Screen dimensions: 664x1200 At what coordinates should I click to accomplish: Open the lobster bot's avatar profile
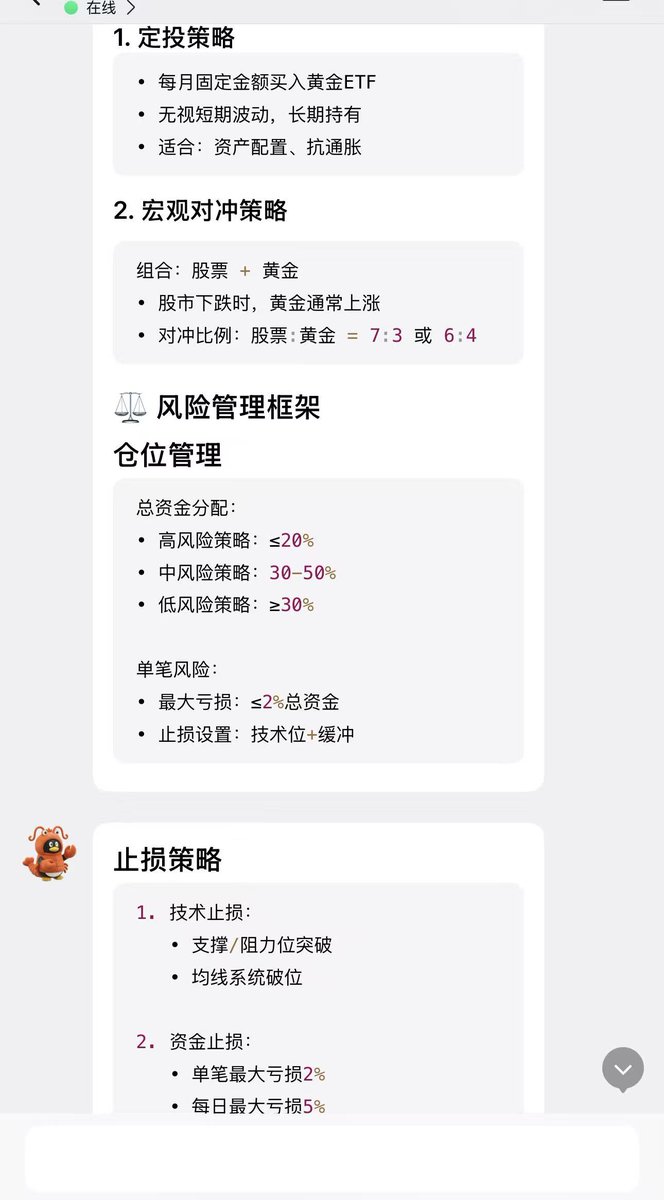(x=49, y=853)
